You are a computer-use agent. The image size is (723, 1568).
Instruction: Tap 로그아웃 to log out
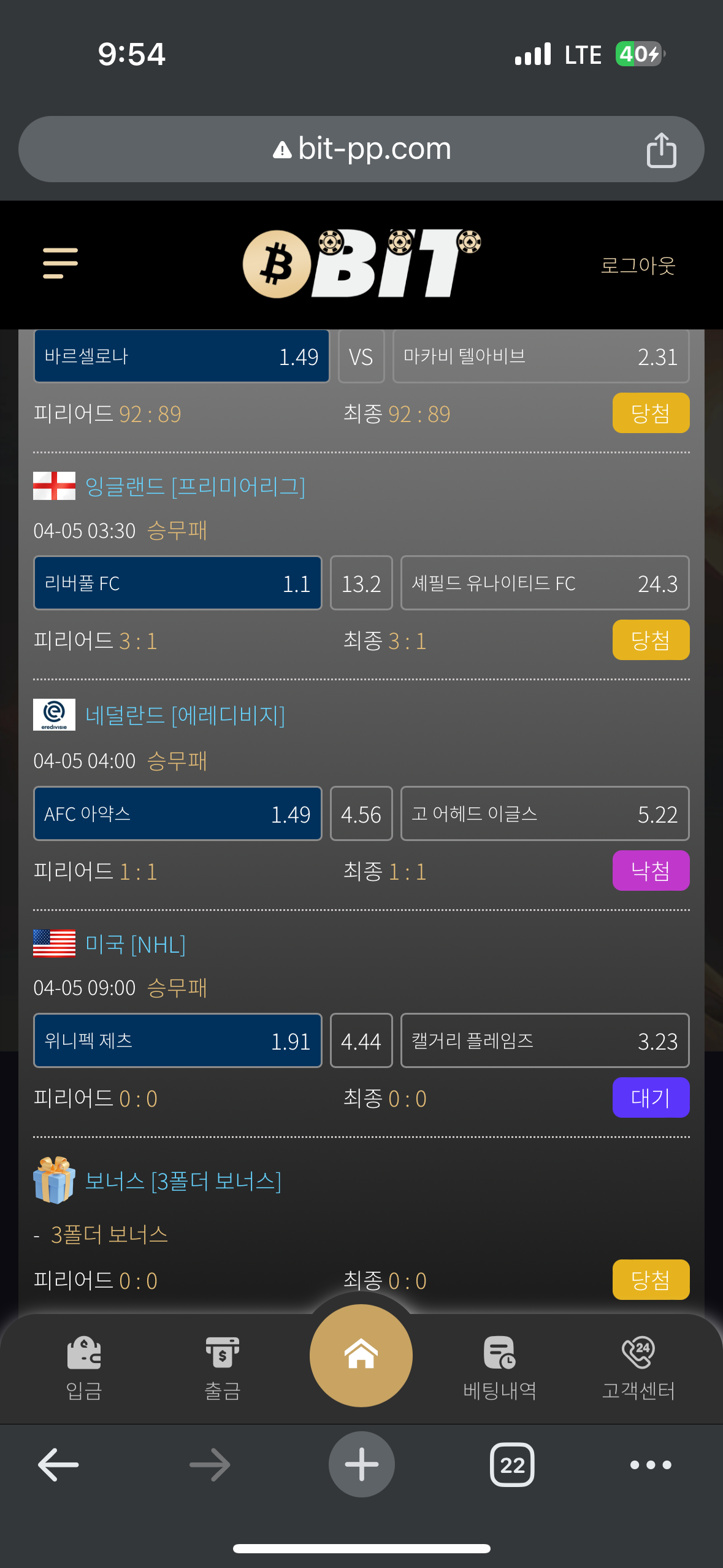pos(638,265)
